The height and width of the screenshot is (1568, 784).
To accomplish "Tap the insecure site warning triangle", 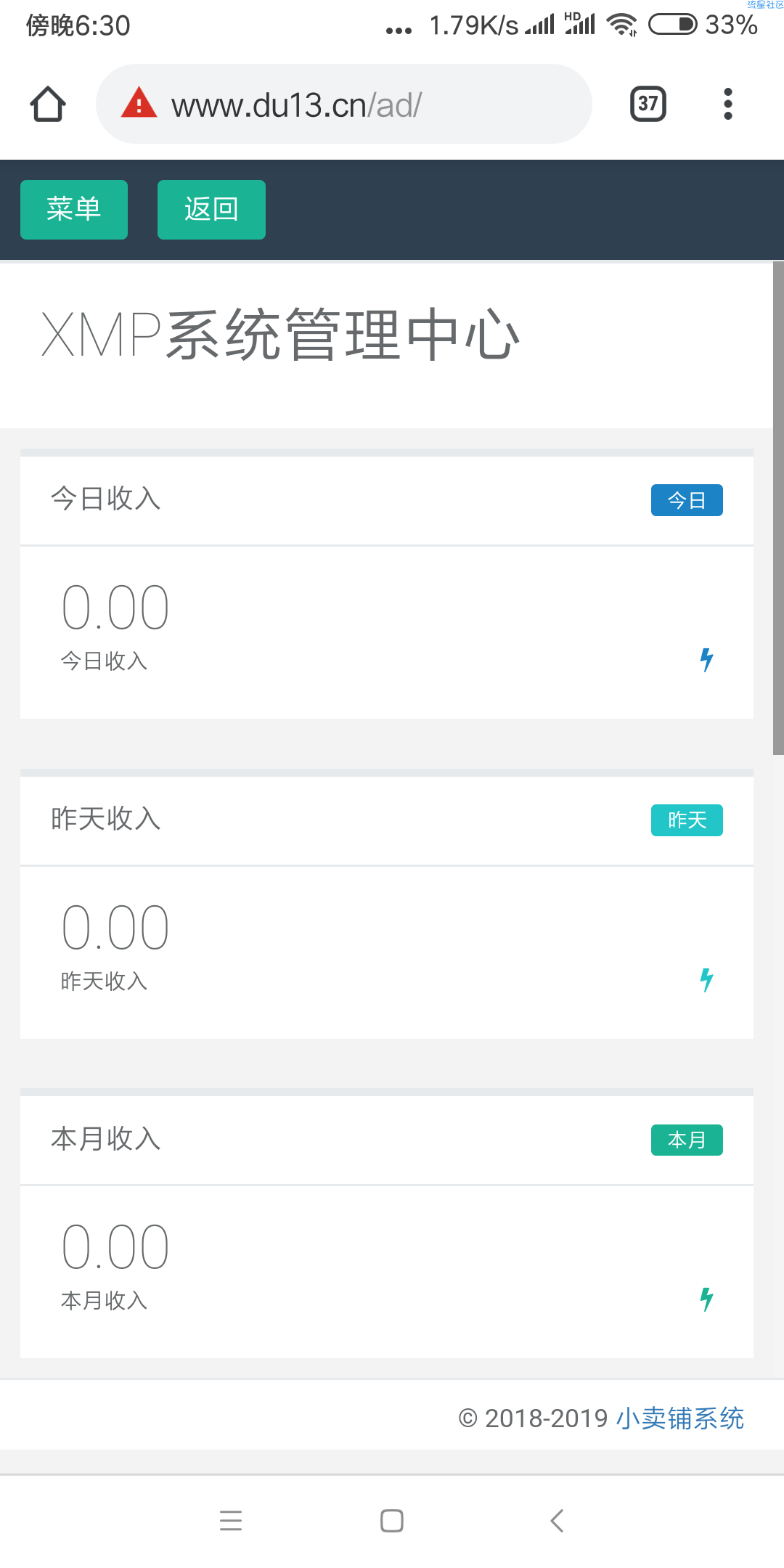I will pos(139,102).
